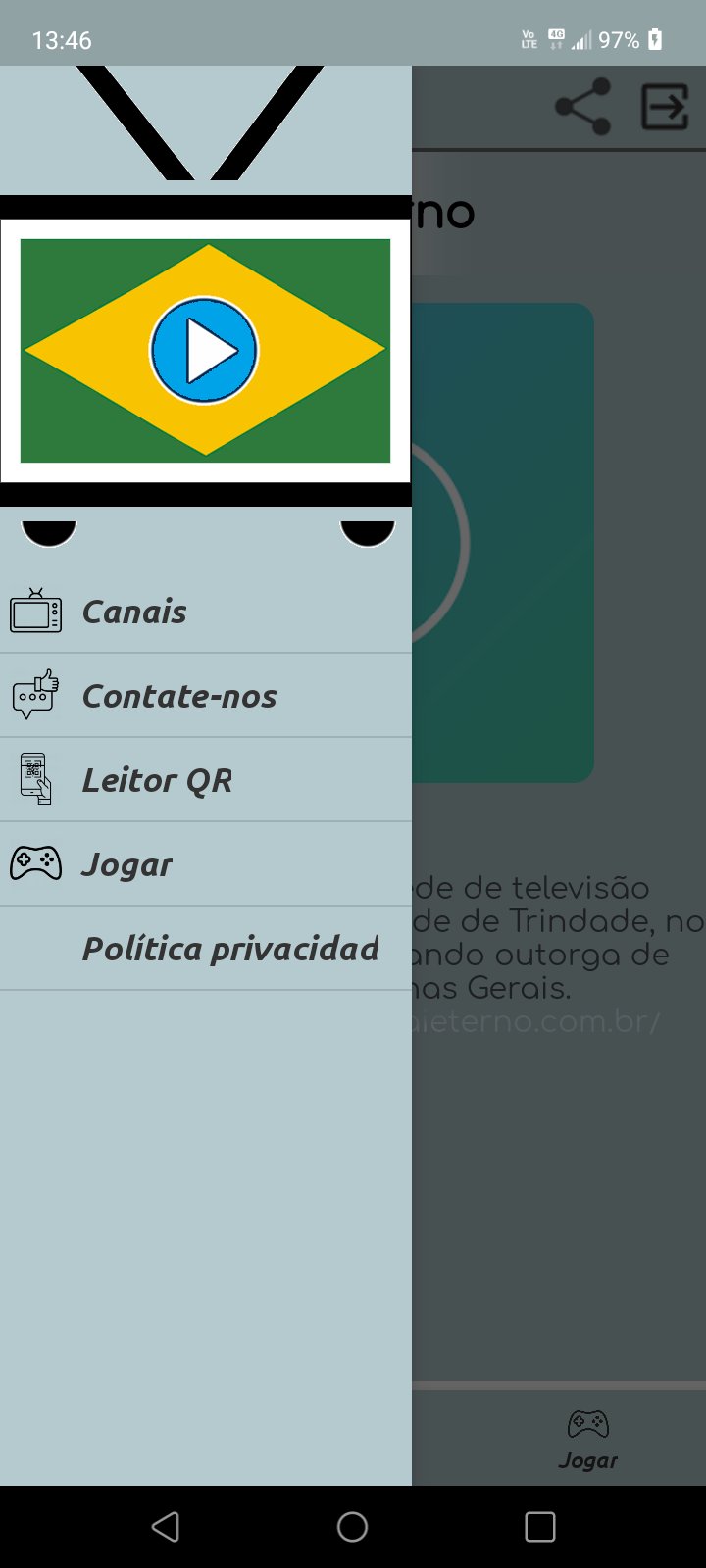Click the Contate-nos thumbs-up icon
This screenshot has width=706, height=1568.
coord(35,695)
